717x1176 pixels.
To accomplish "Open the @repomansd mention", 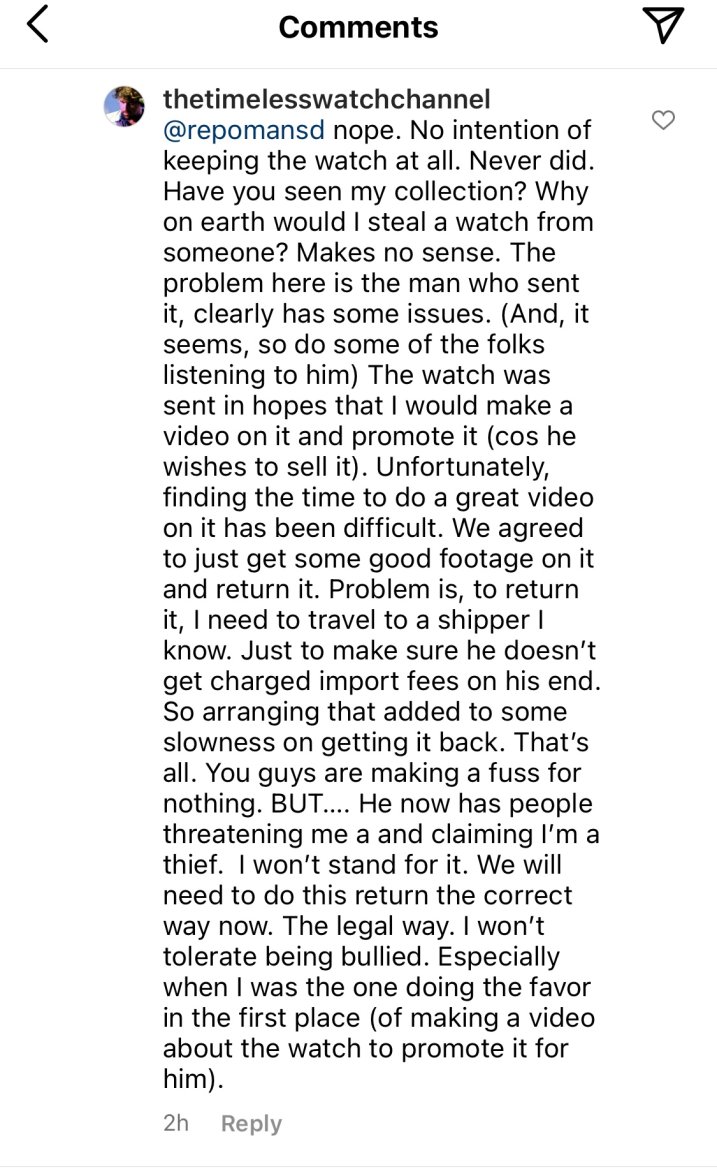I will 243,130.
